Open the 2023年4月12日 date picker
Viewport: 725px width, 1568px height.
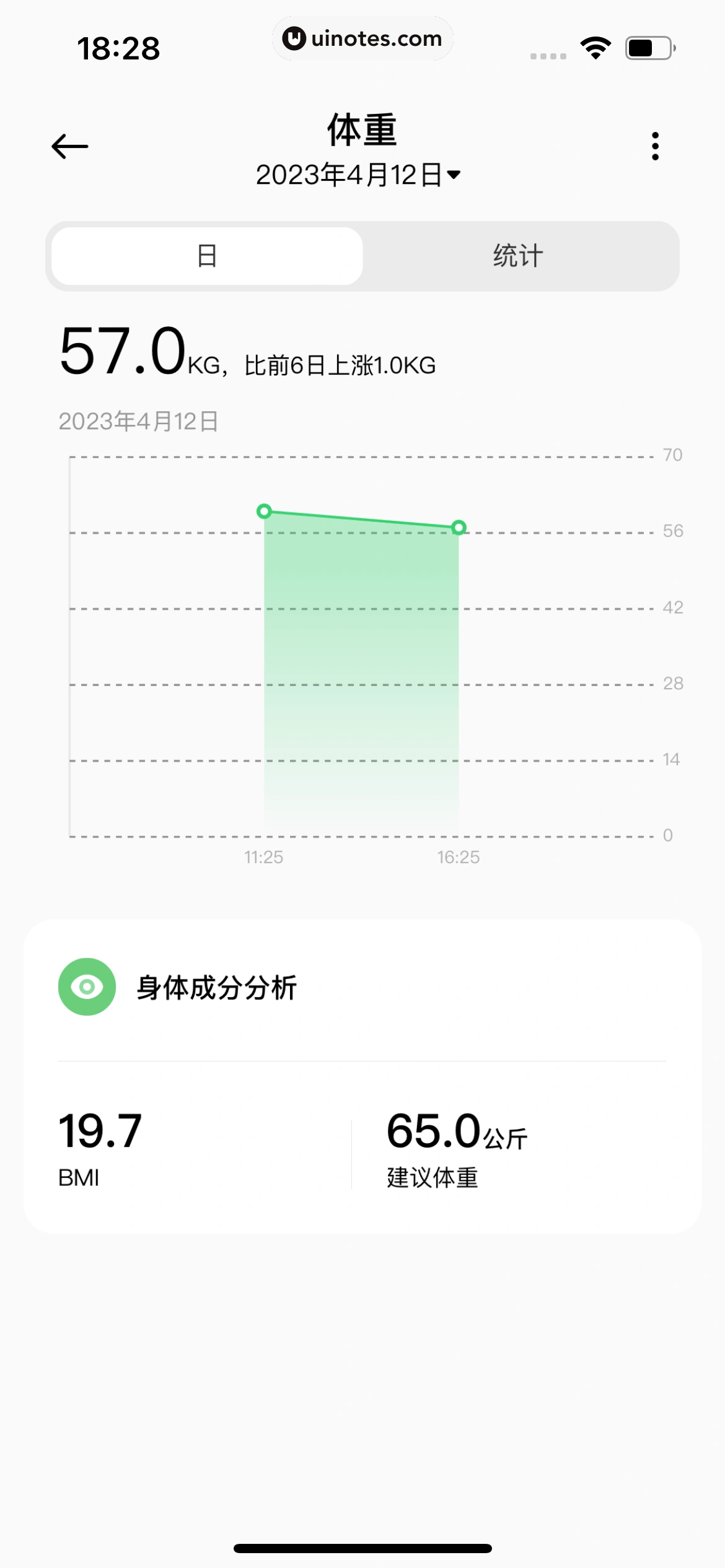point(358,175)
